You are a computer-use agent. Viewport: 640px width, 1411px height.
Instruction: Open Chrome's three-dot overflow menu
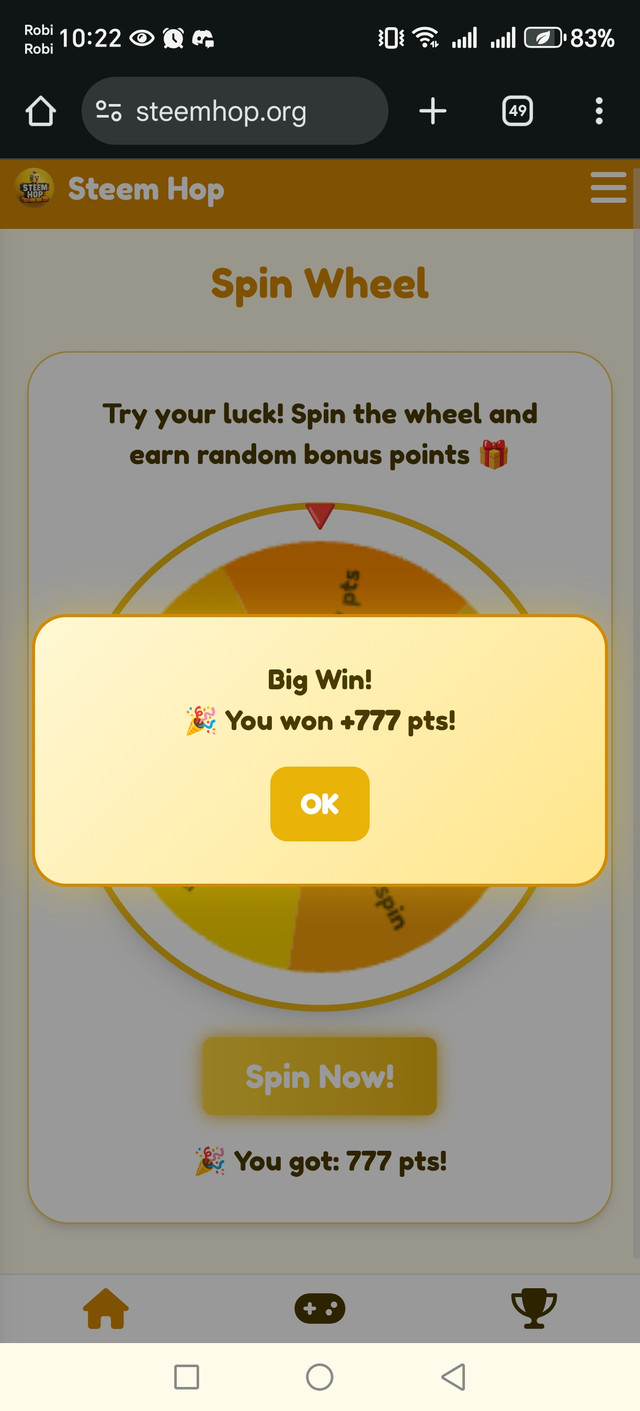tap(598, 111)
